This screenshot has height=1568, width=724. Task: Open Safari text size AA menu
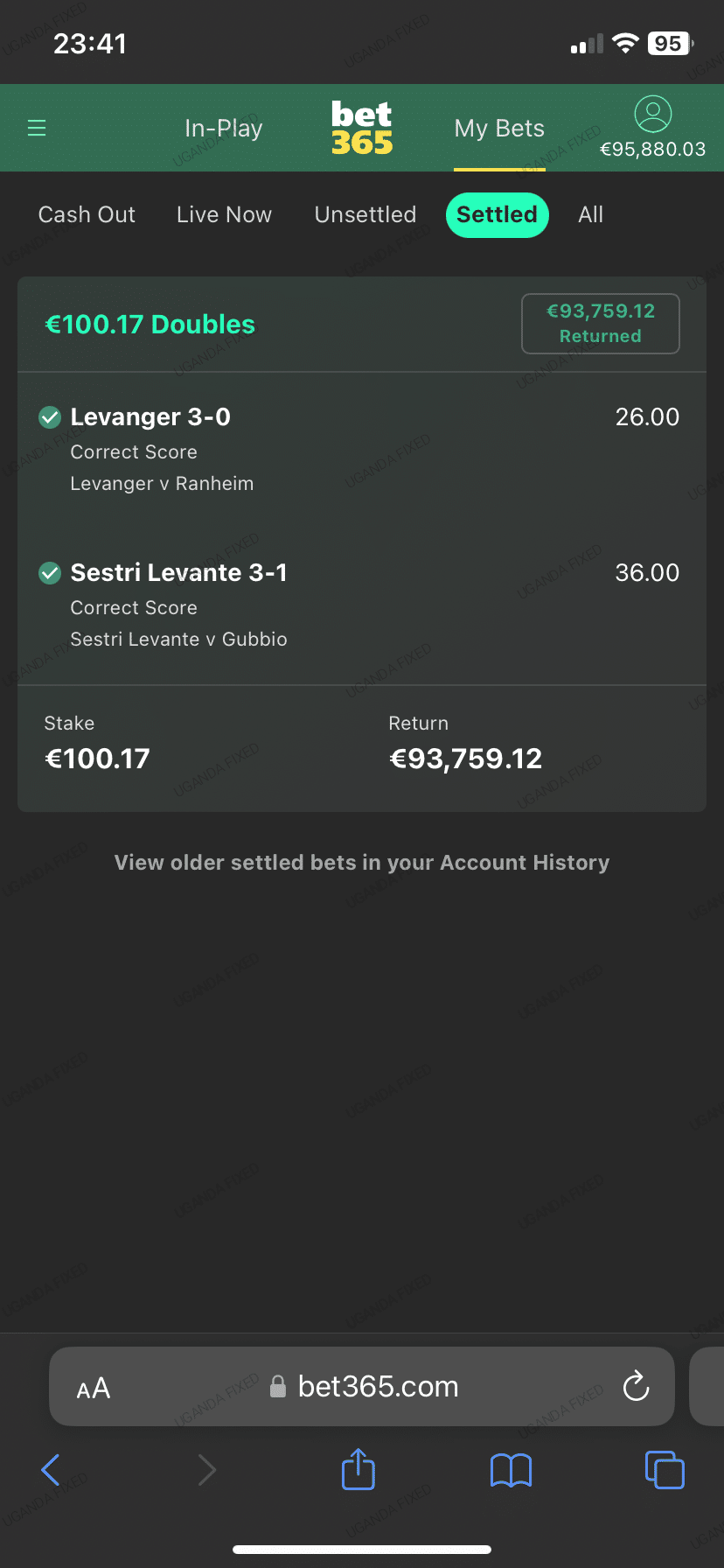(94, 1388)
